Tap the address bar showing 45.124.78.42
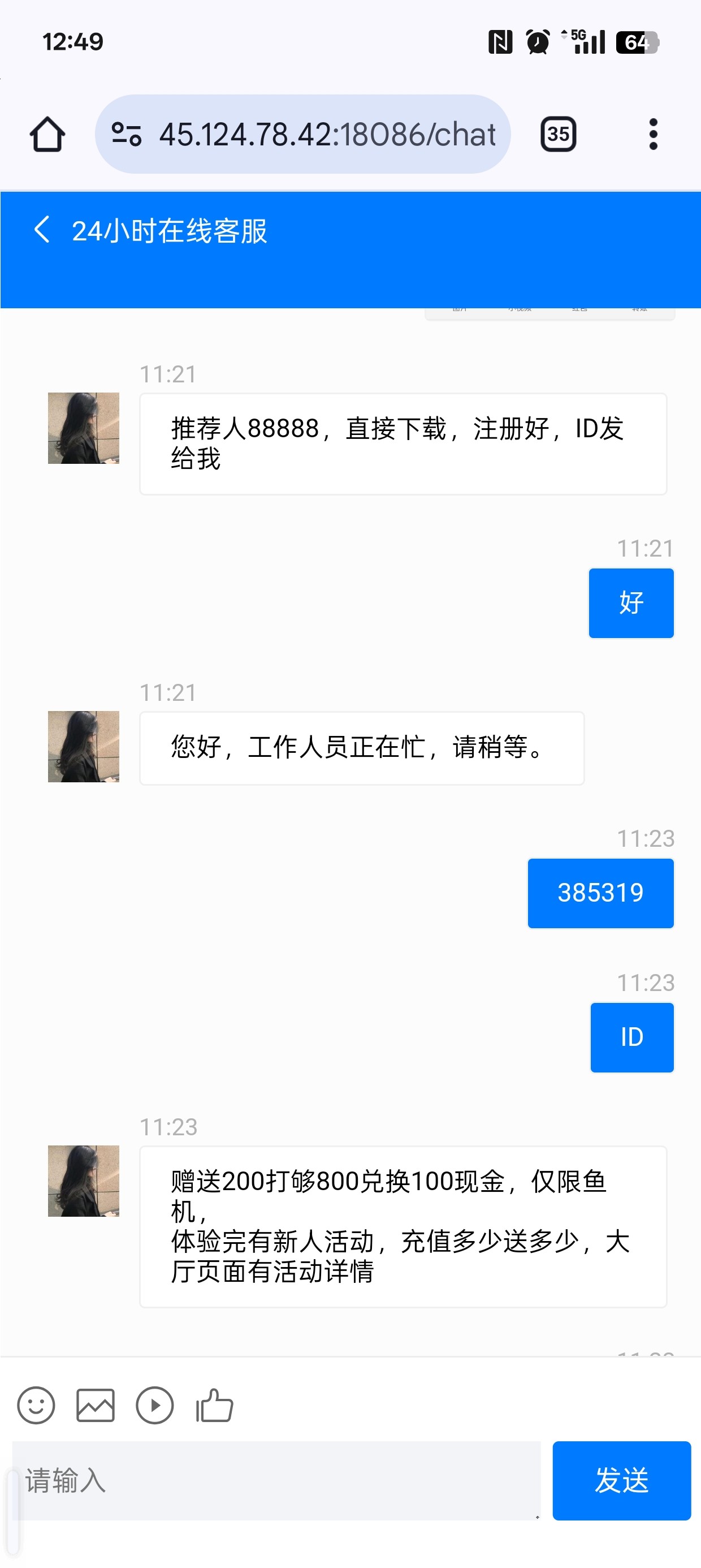Screen dimensions: 701x1568 click(327, 135)
